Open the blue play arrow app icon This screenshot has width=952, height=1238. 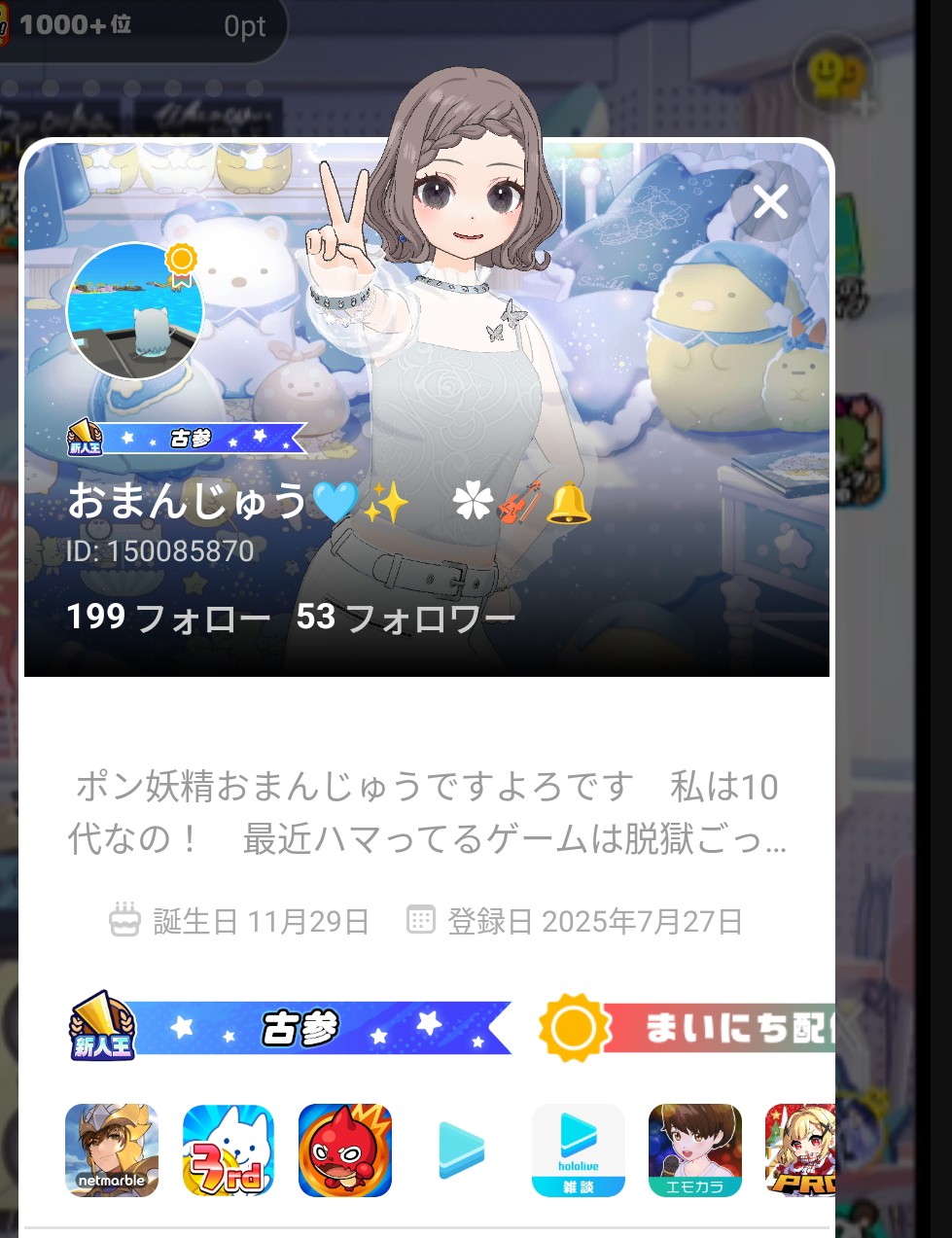462,1150
